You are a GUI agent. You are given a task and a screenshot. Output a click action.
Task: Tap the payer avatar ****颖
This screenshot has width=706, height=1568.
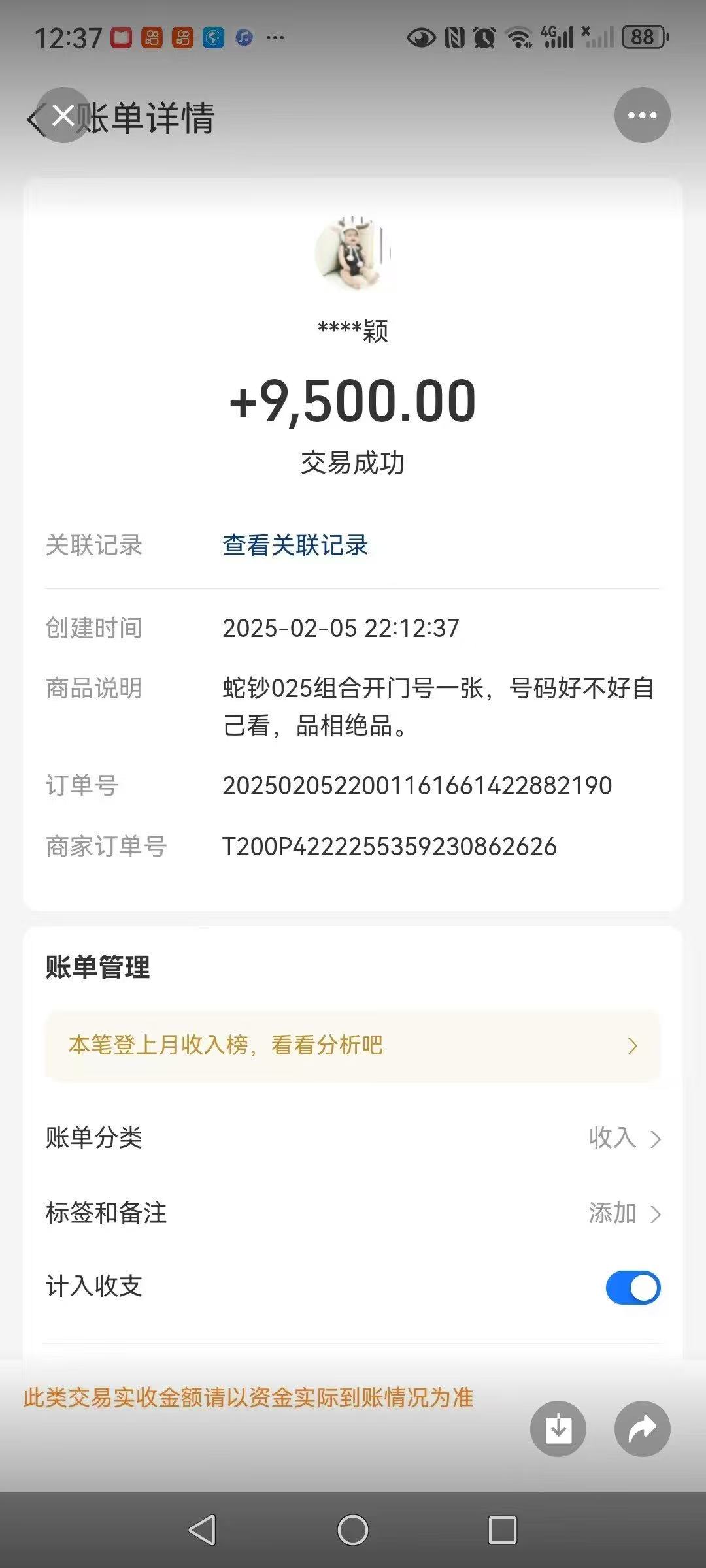353,253
